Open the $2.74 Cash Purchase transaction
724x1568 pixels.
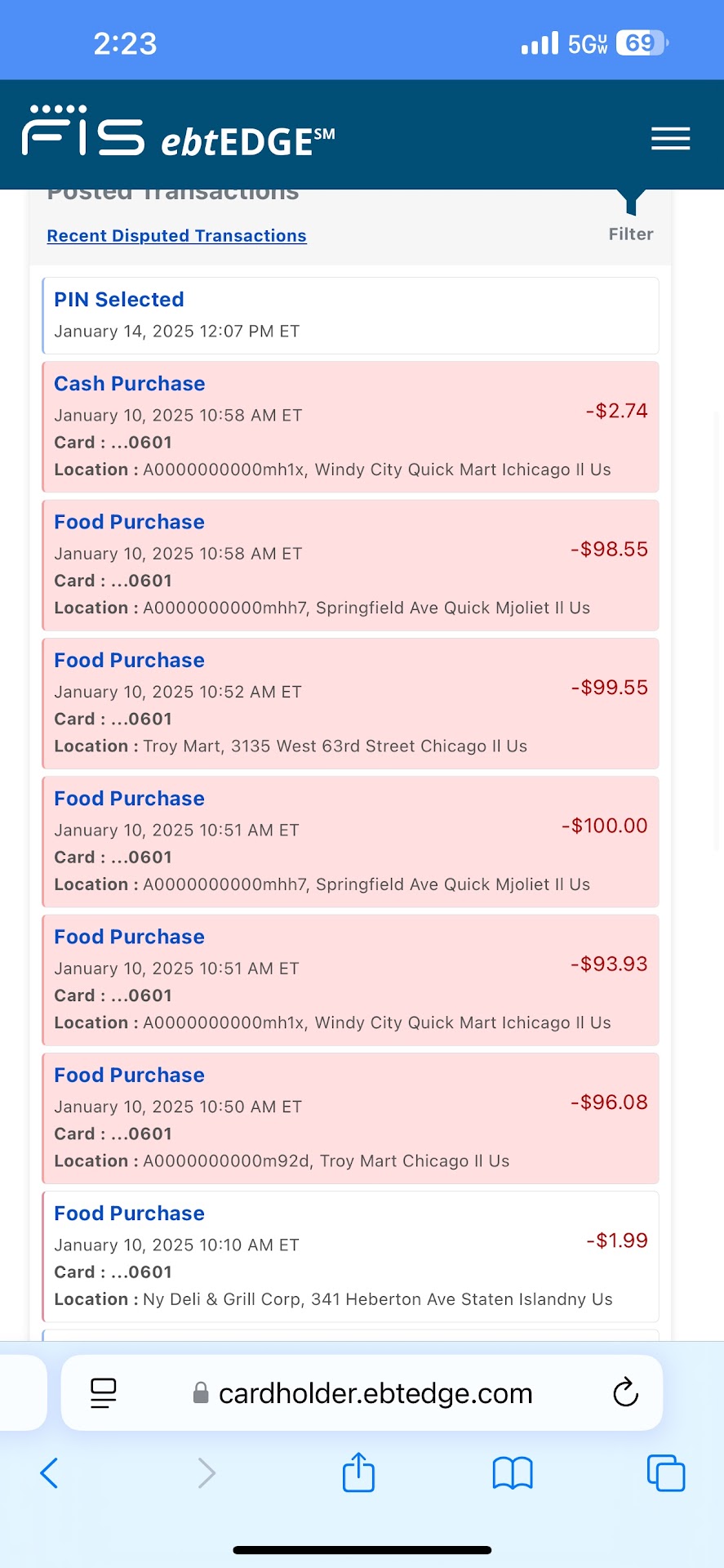pyautogui.click(x=130, y=384)
